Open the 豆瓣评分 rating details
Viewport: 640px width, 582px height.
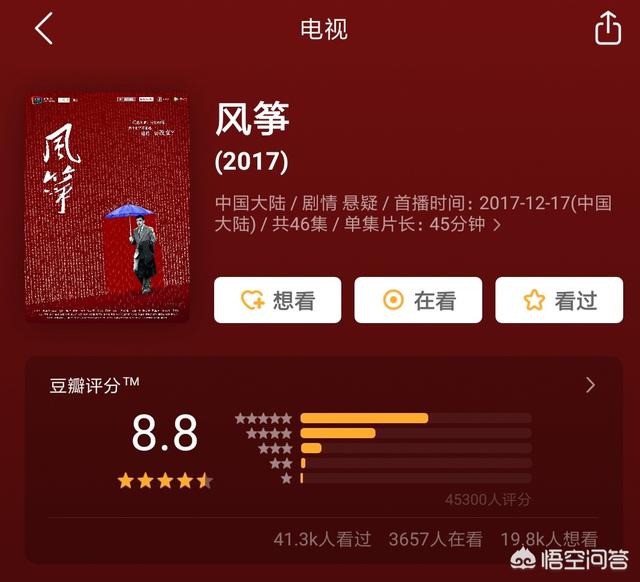point(590,385)
